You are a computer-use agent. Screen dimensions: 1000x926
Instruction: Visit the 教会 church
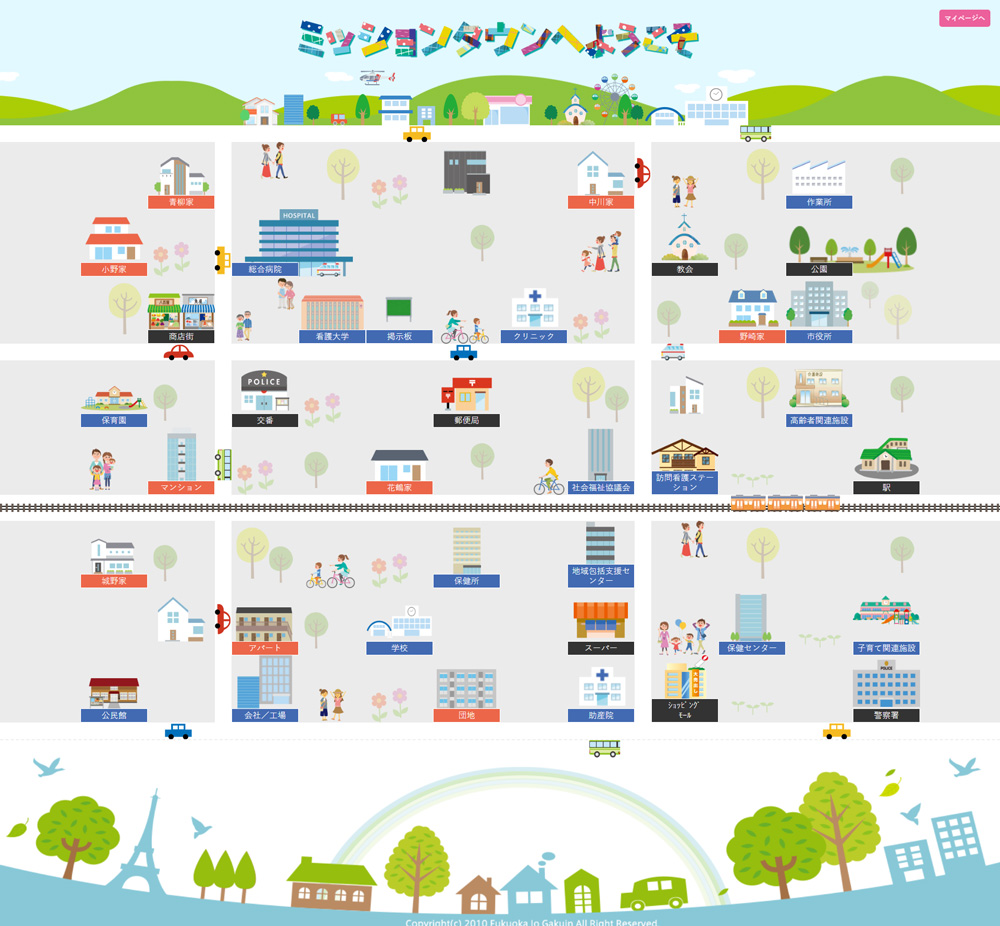[x=684, y=241]
